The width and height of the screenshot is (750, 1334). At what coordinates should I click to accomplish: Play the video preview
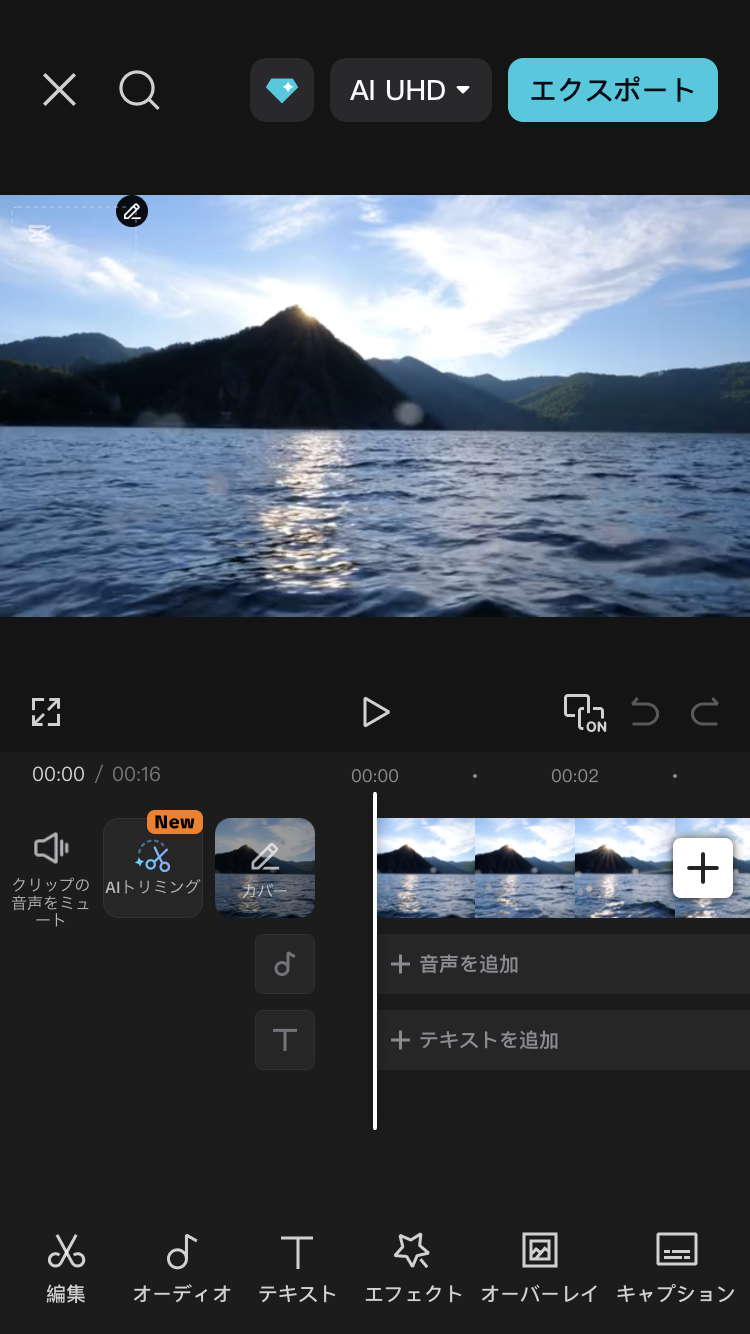[375, 712]
